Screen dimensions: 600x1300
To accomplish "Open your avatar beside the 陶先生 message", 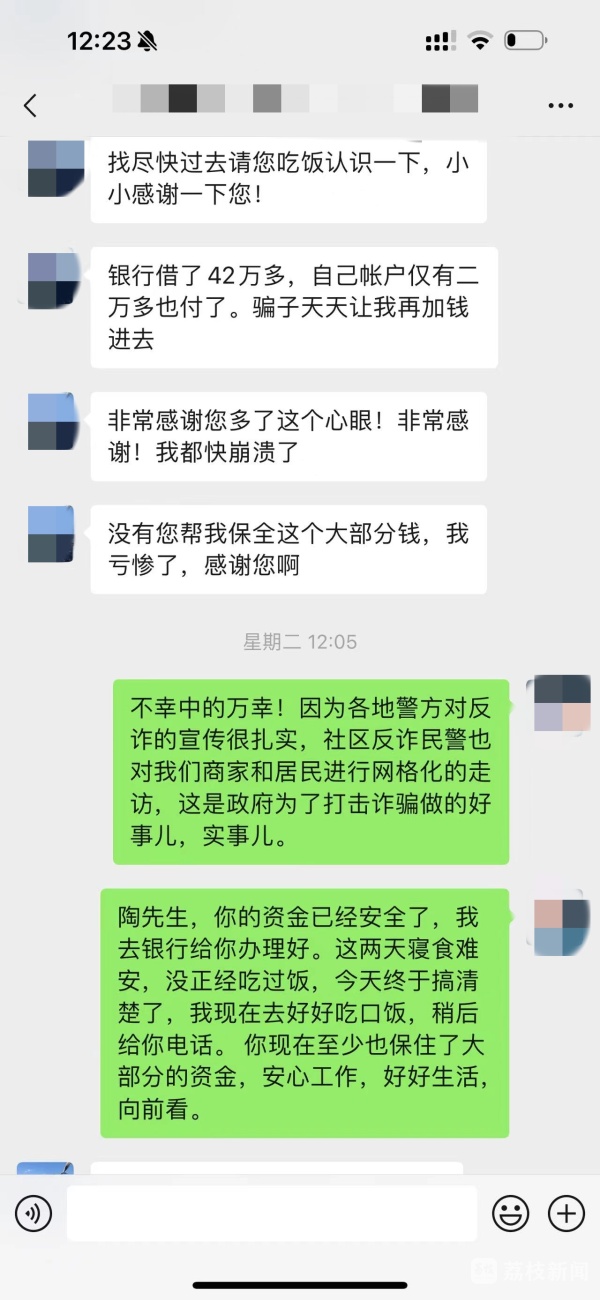I will pyautogui.click(x=561, y=927).
